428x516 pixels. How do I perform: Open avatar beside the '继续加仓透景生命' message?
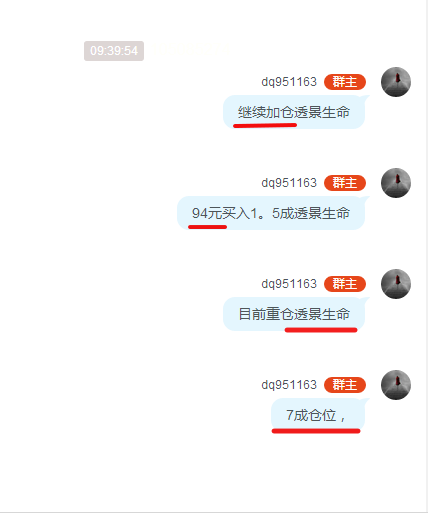396,82
